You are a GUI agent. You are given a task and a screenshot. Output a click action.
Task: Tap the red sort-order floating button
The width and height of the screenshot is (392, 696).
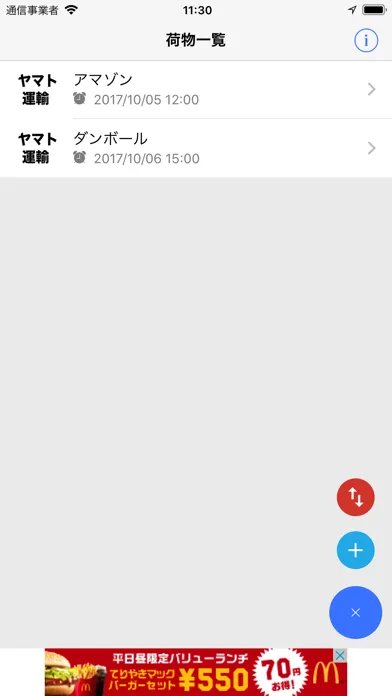(356, 497)
